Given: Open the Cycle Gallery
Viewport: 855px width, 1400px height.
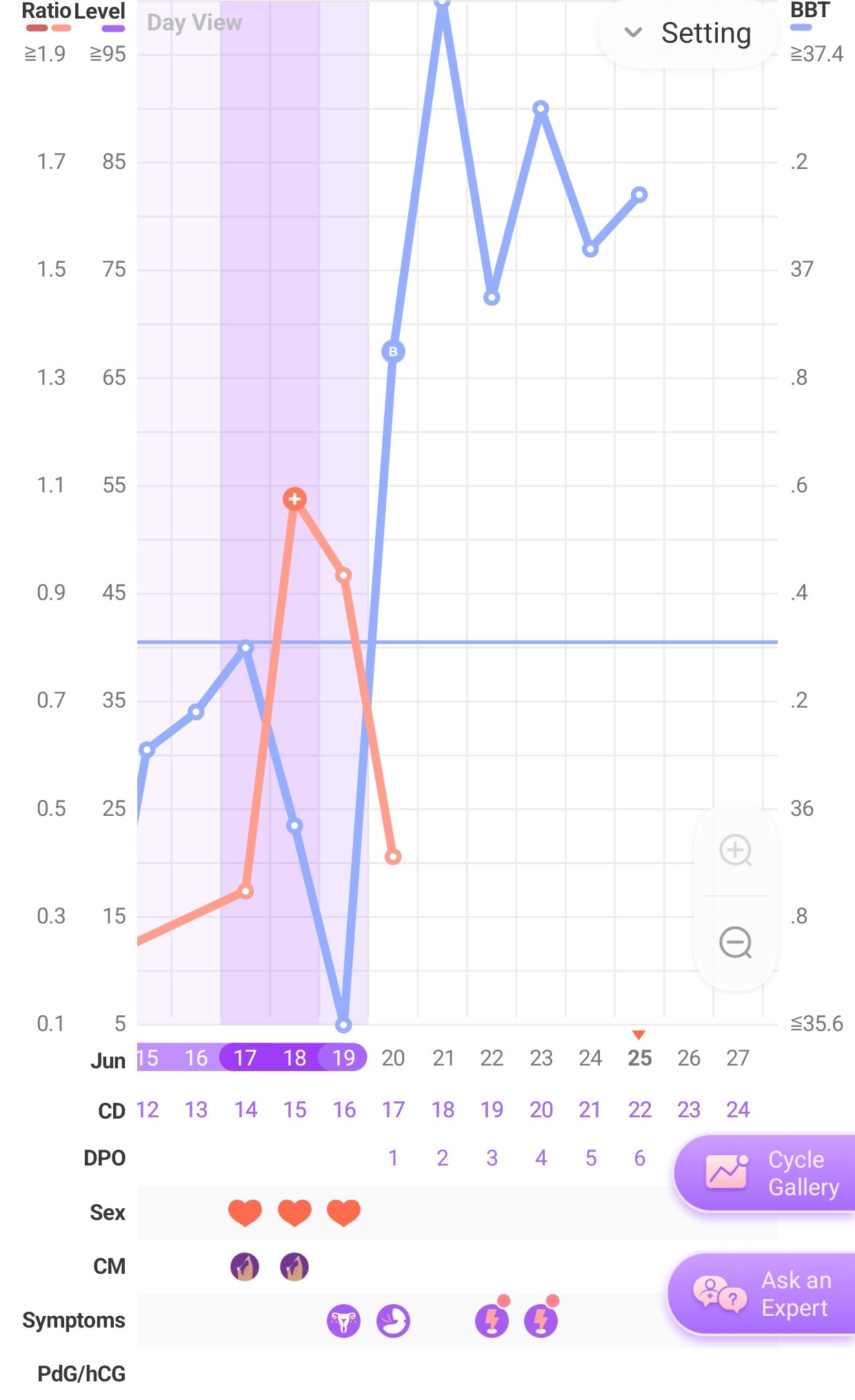Looking at the screenshot, I should 767,1173.
